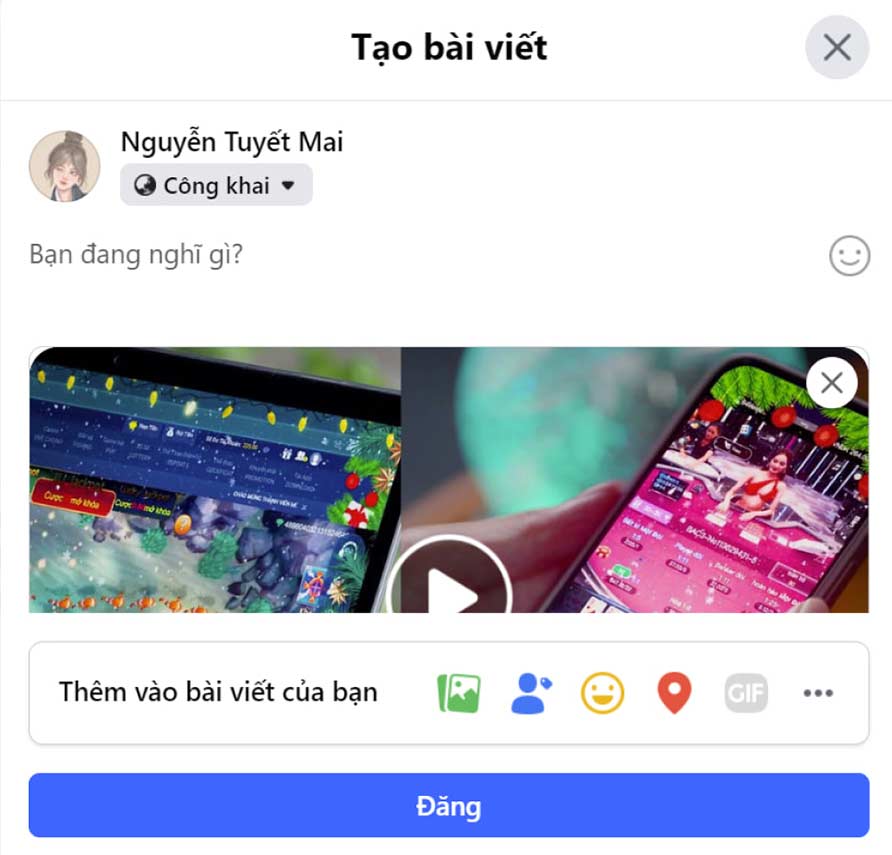Open the Công khai audience dropdown
The image size is (892, 855).
click(x=216, y=185)
